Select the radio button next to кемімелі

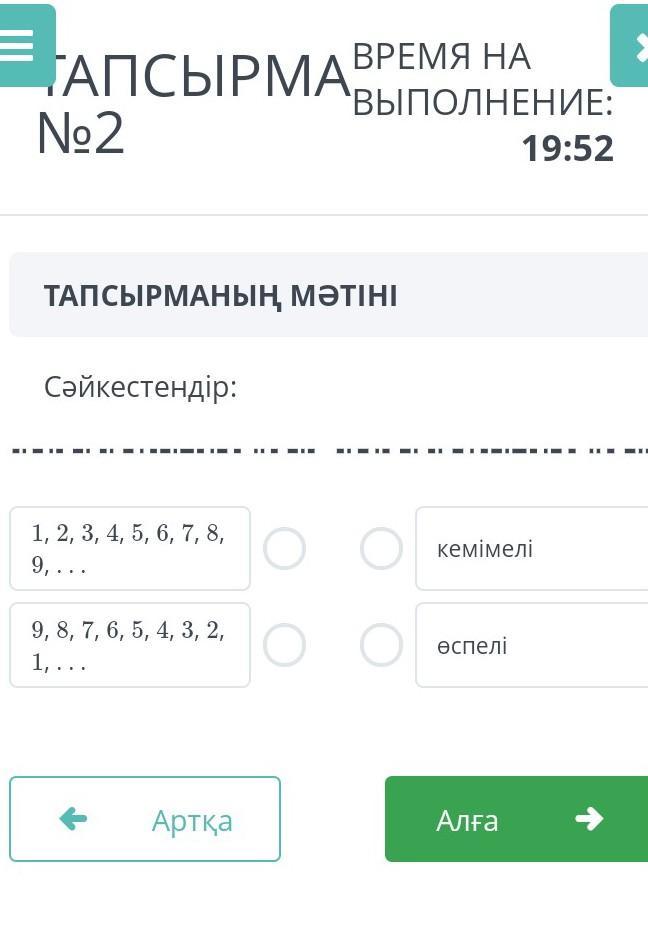click(x=381, y=548)
